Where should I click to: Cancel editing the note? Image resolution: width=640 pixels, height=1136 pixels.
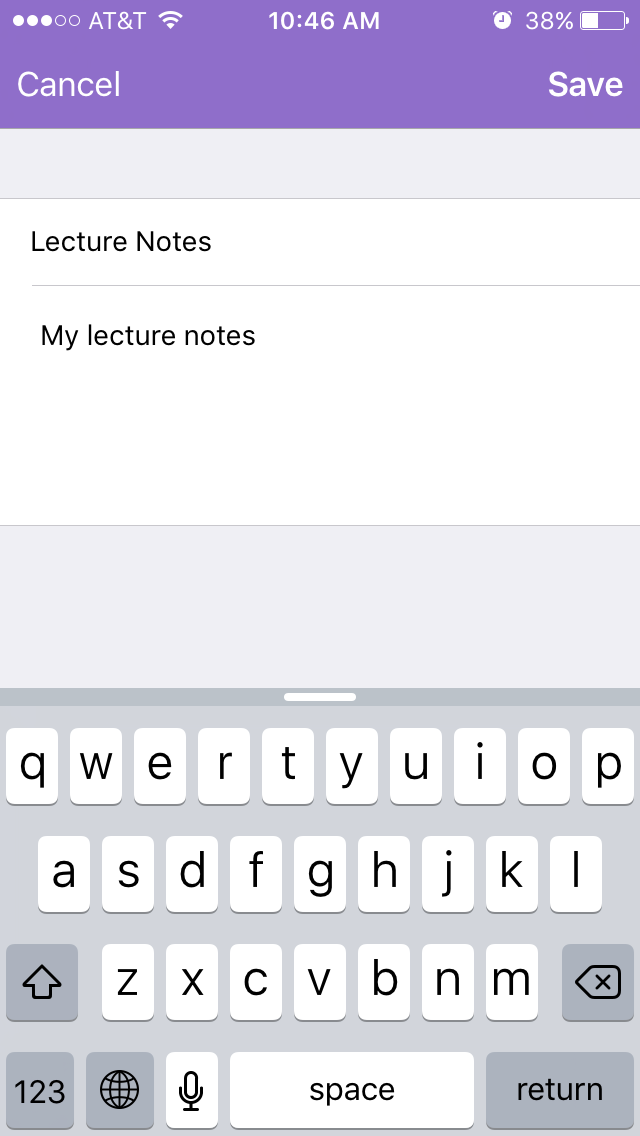69,85
